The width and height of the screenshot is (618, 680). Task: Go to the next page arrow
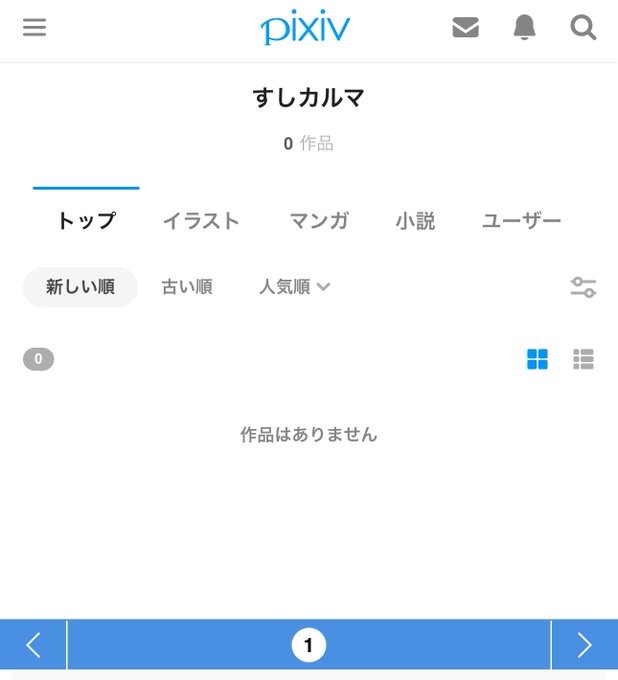584,645
